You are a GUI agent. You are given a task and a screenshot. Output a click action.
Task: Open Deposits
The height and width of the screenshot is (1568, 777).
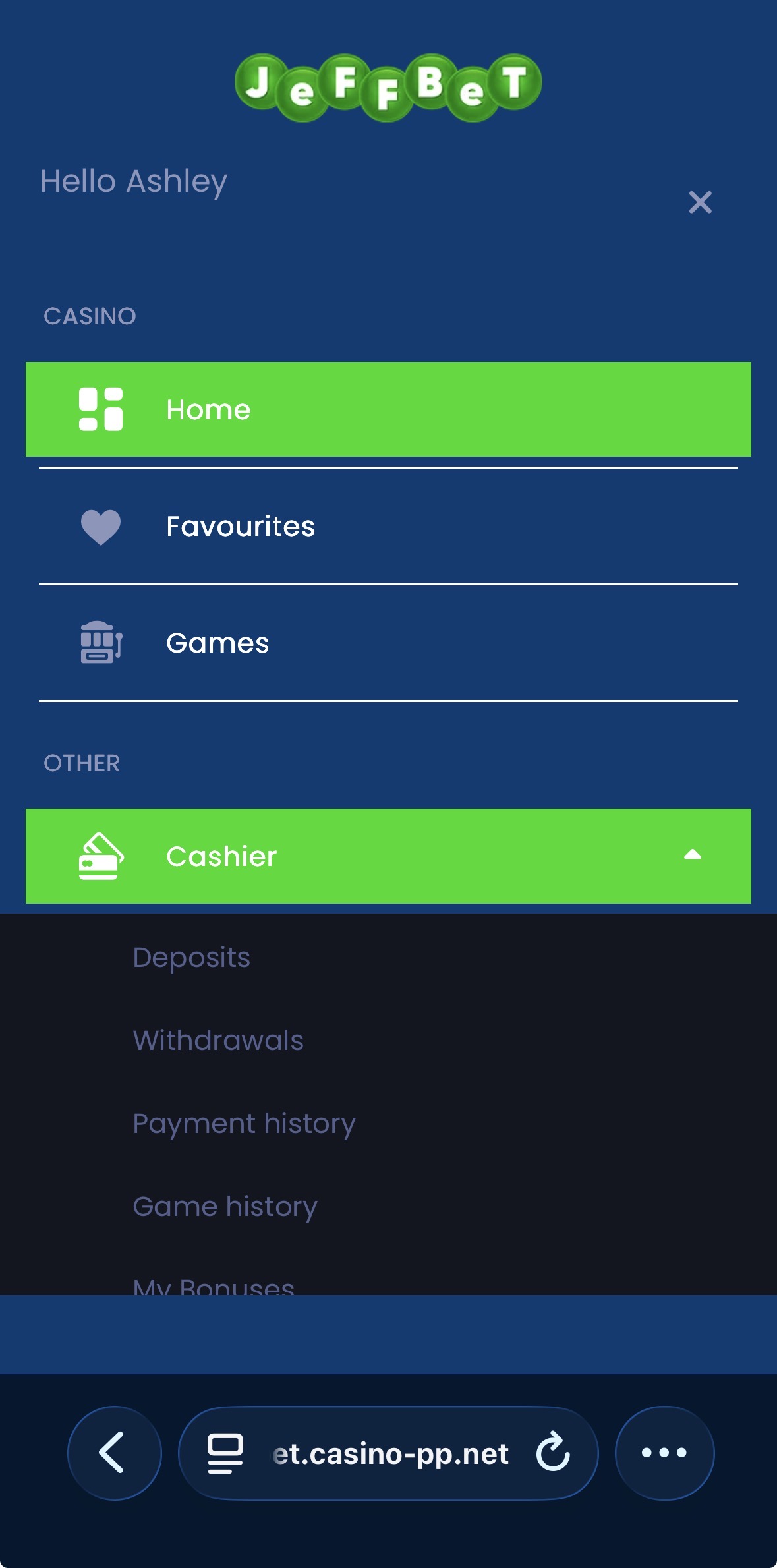tap(192, 958)
